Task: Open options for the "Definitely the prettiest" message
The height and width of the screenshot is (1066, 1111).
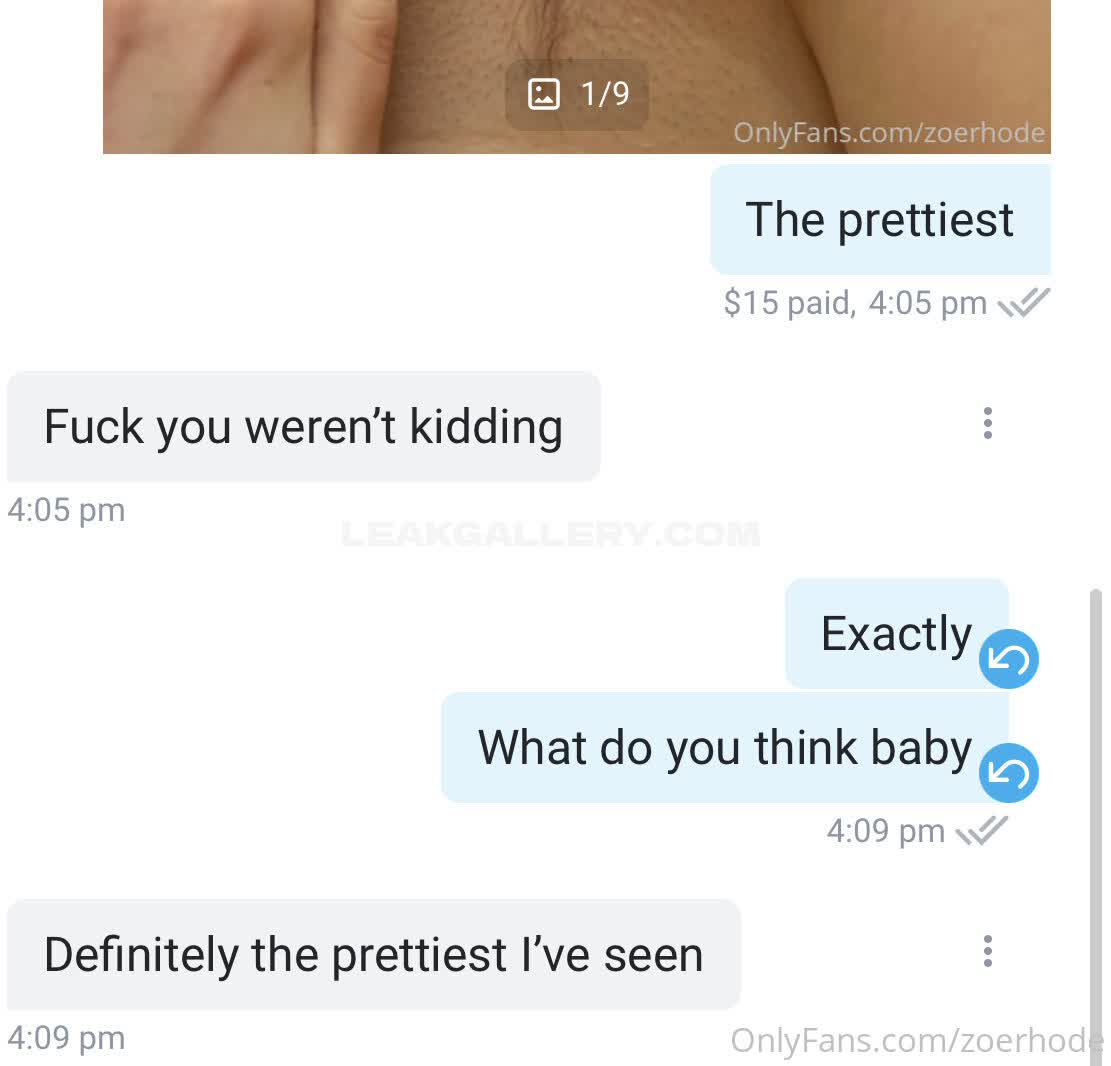Action: pyautogui.click(x=987, y=951)
